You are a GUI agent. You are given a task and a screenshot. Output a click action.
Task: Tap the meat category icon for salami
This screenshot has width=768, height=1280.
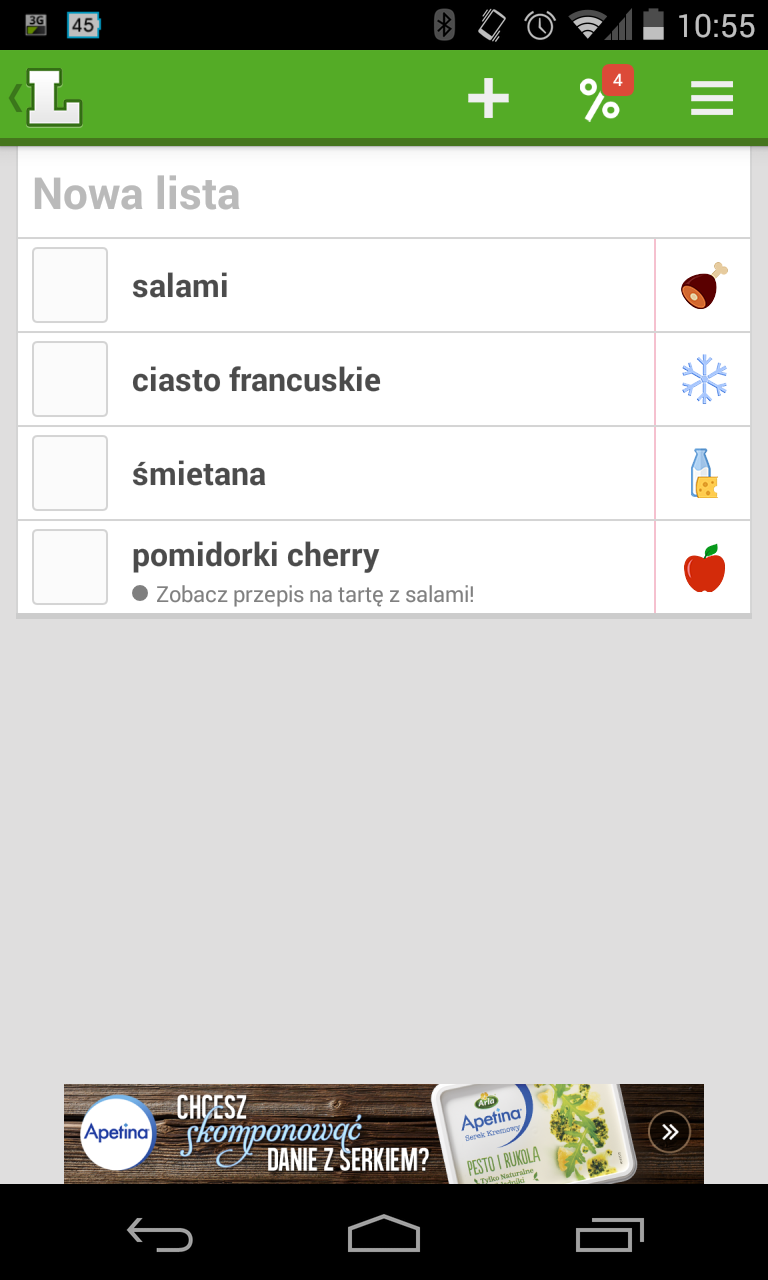point(704,285)
